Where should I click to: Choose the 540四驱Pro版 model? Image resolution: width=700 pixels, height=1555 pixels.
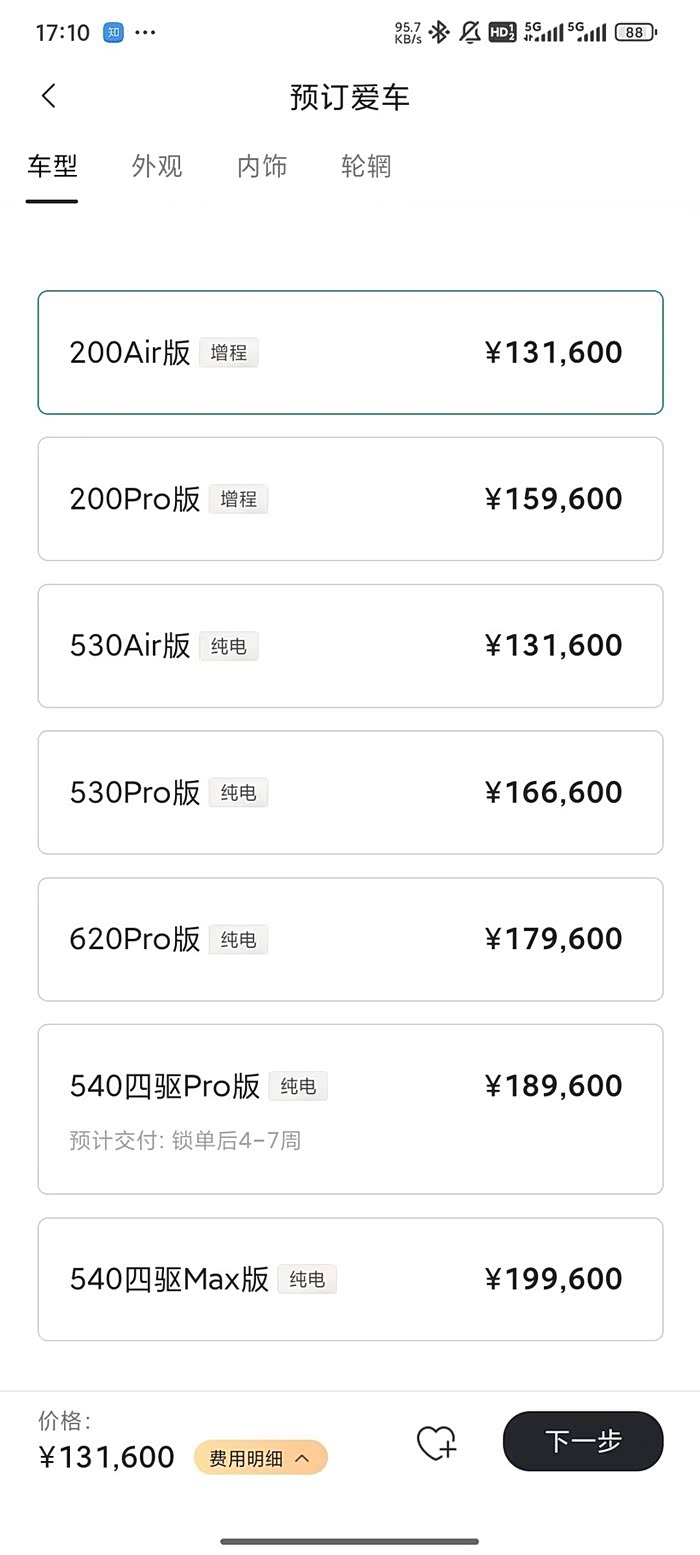(350, 1108)
